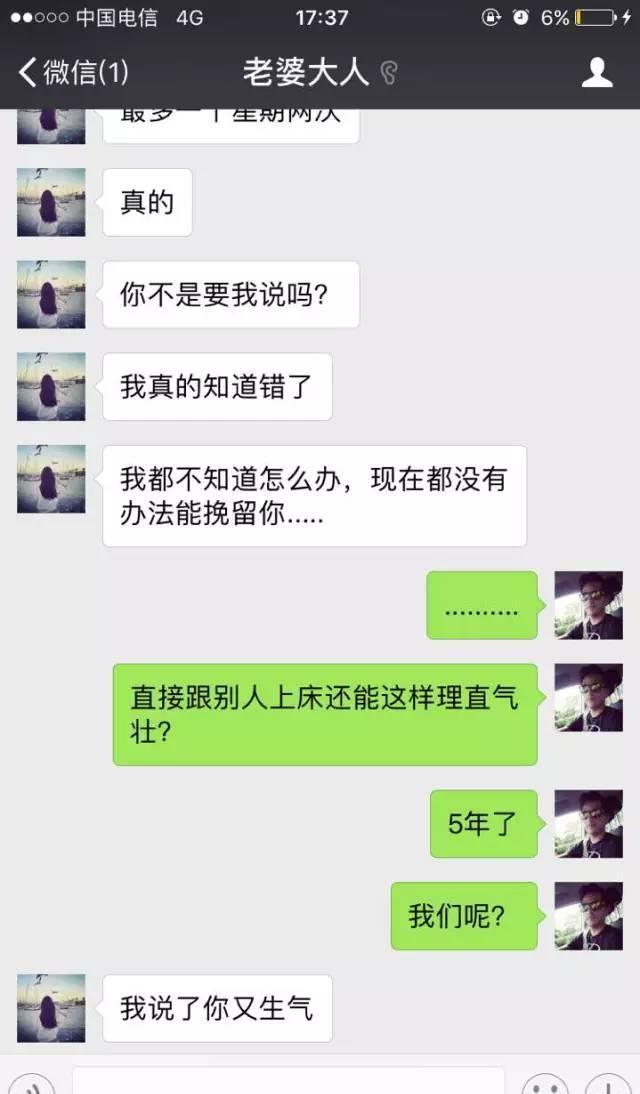Focus the message input field
The image size is (640, 1094).
click(288, 1082)
